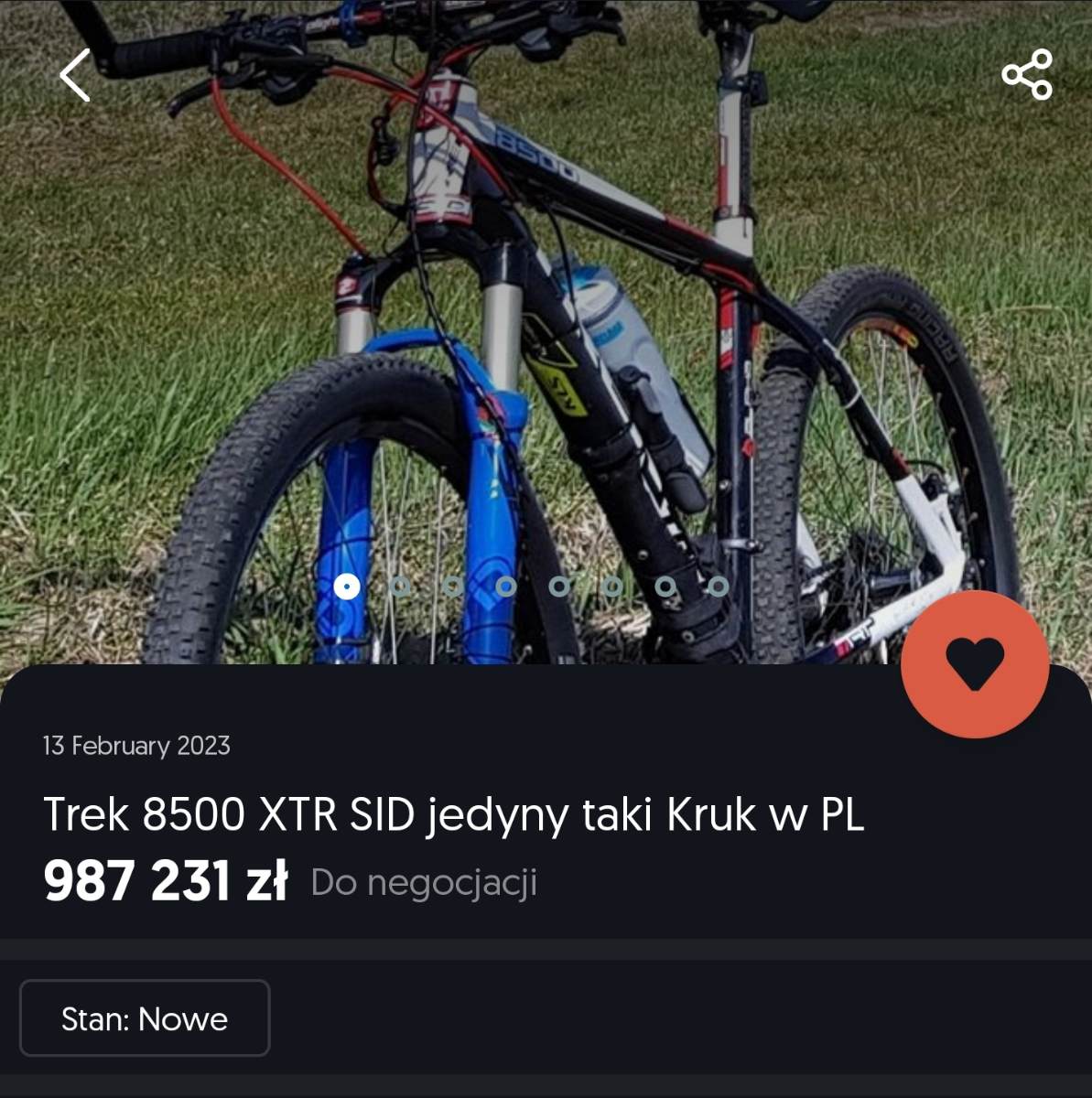Share this Trek 8500 listing
This screenshot has height=1098, width=1092.
[x=1027, y=75]
